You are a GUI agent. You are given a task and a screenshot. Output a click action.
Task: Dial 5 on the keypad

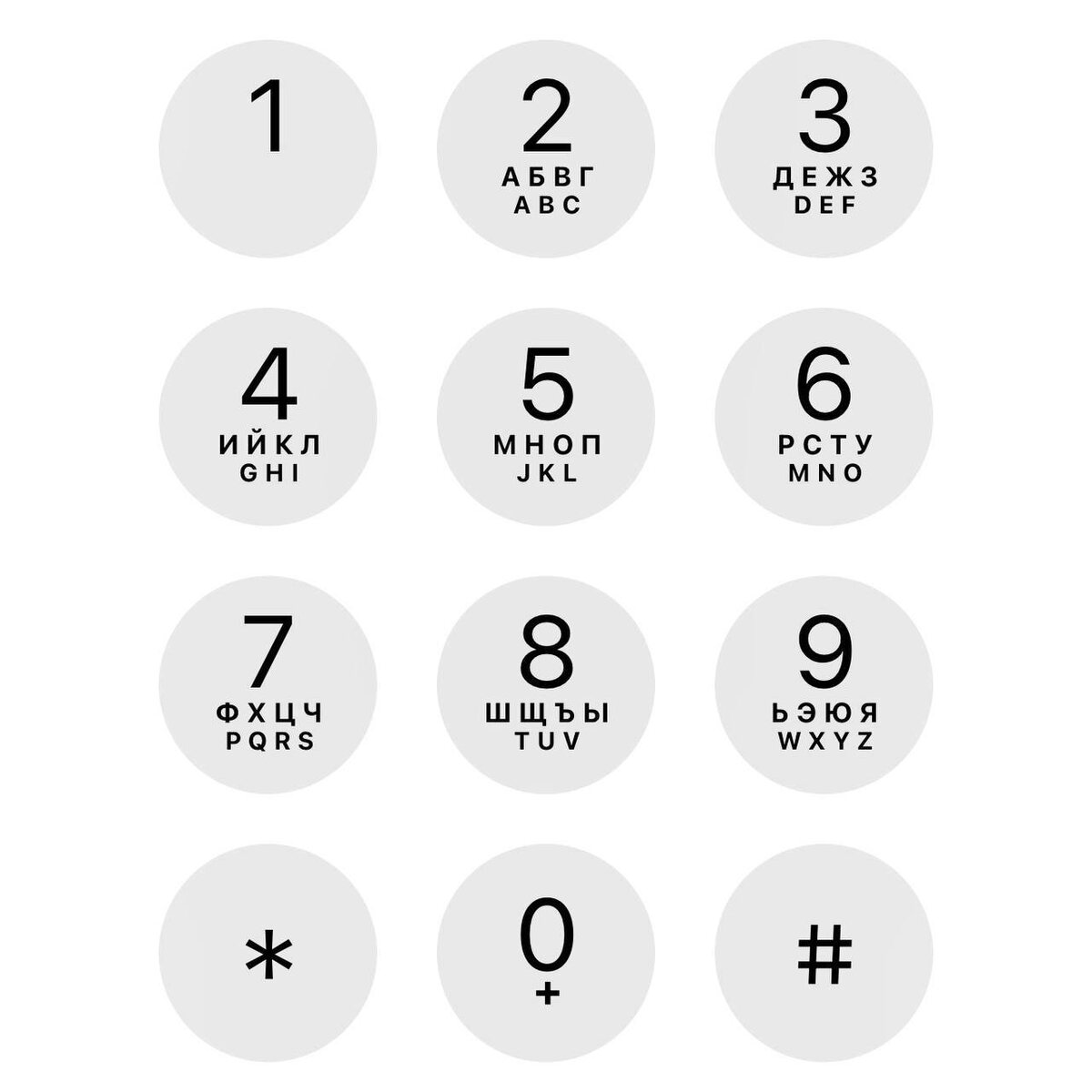point(546,416)
